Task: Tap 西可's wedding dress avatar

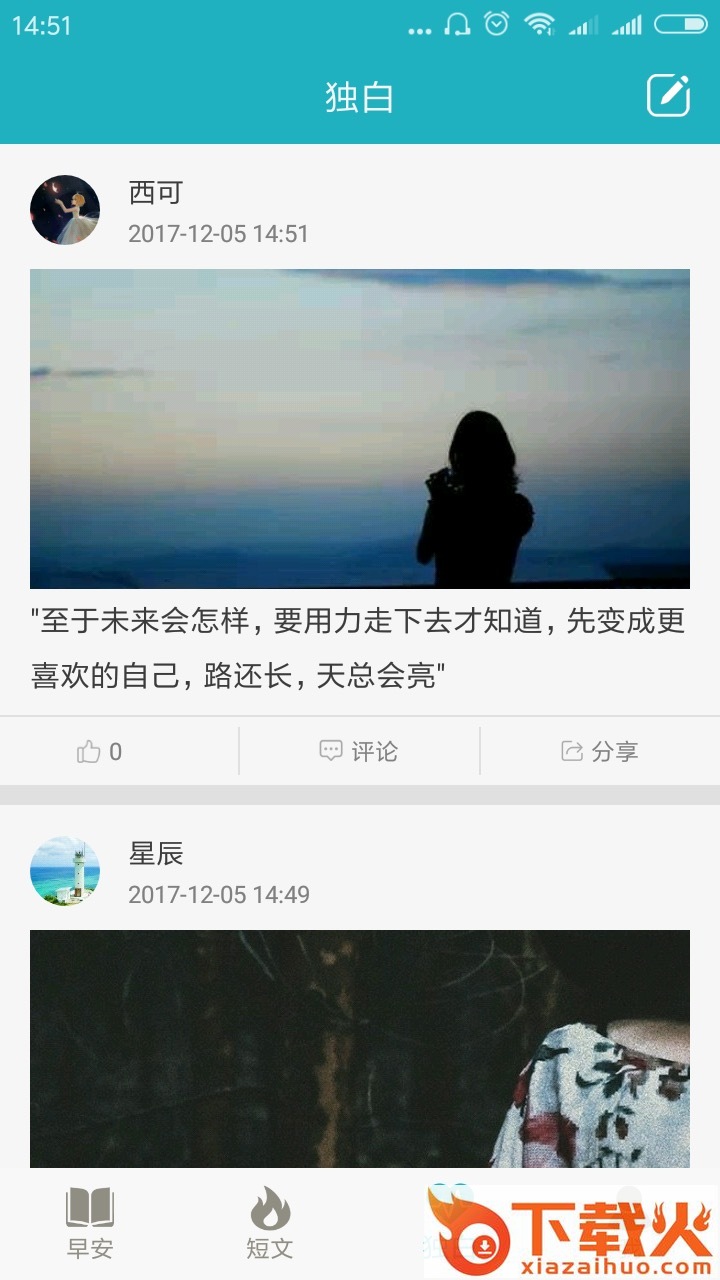Action: coord(65,210)
